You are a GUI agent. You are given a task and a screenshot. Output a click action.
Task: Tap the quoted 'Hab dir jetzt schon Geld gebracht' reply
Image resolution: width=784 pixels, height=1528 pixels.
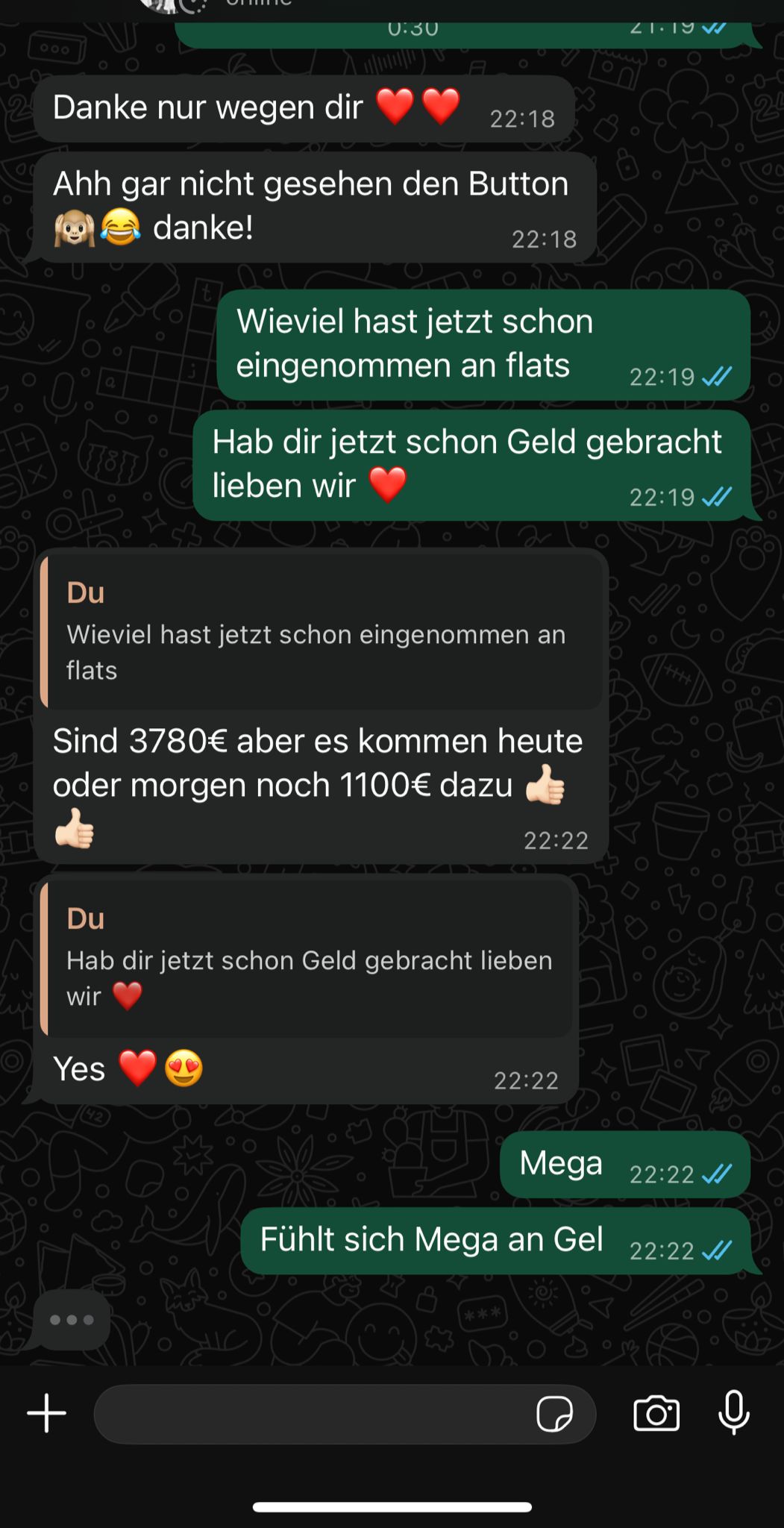point(310,959)
